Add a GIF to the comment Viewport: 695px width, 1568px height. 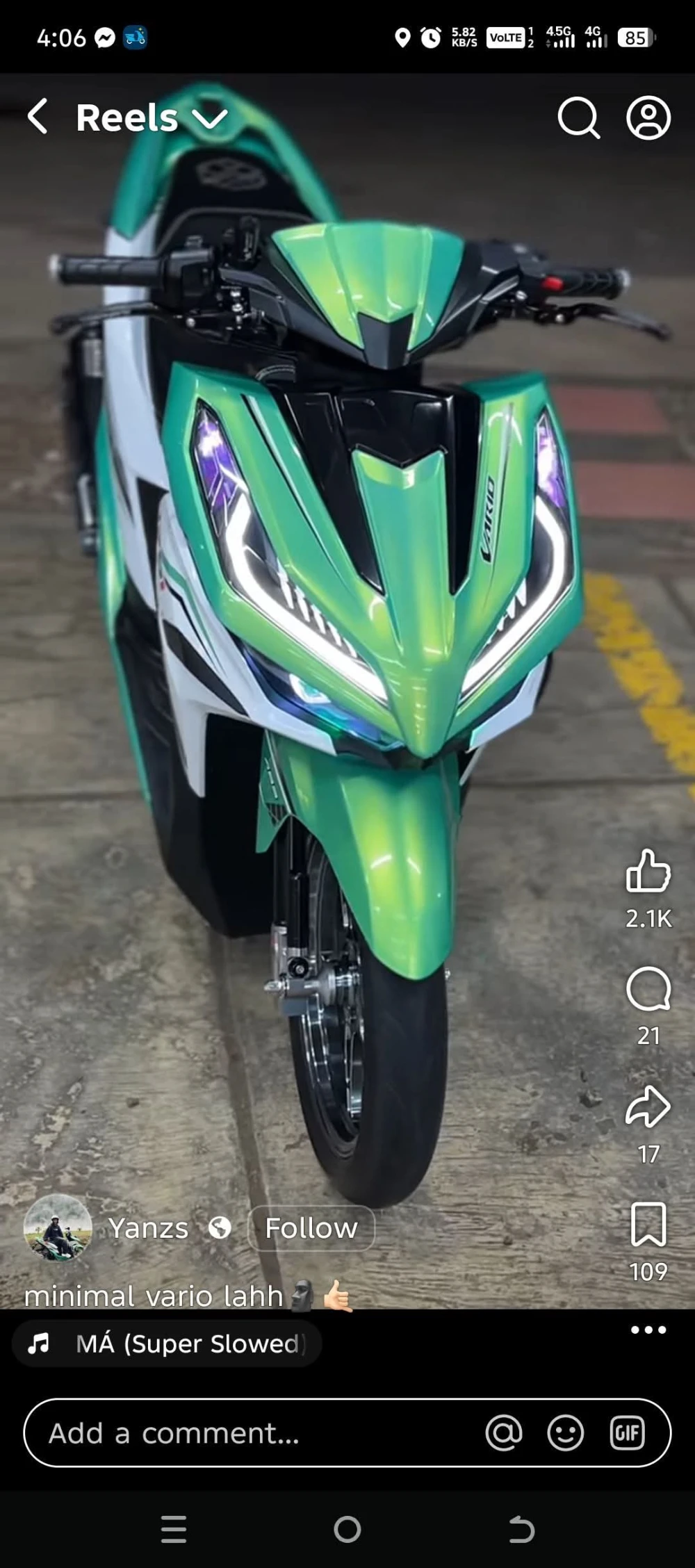click(627, 1433)
